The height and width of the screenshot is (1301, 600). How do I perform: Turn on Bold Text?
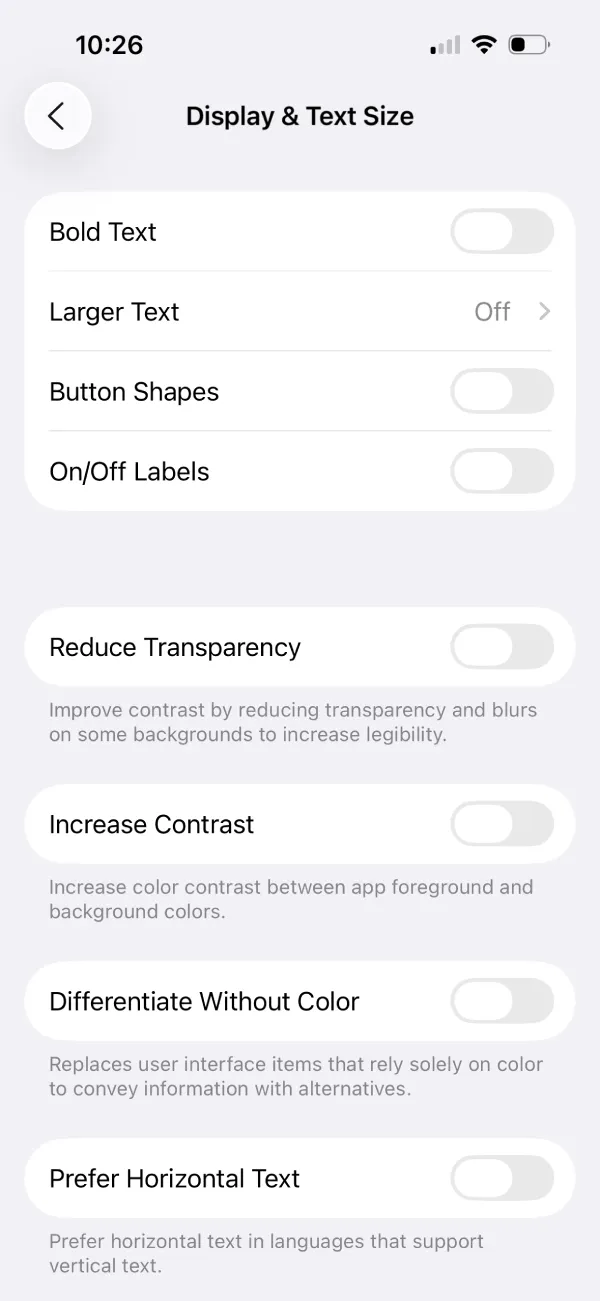click(x=502, y=232)
